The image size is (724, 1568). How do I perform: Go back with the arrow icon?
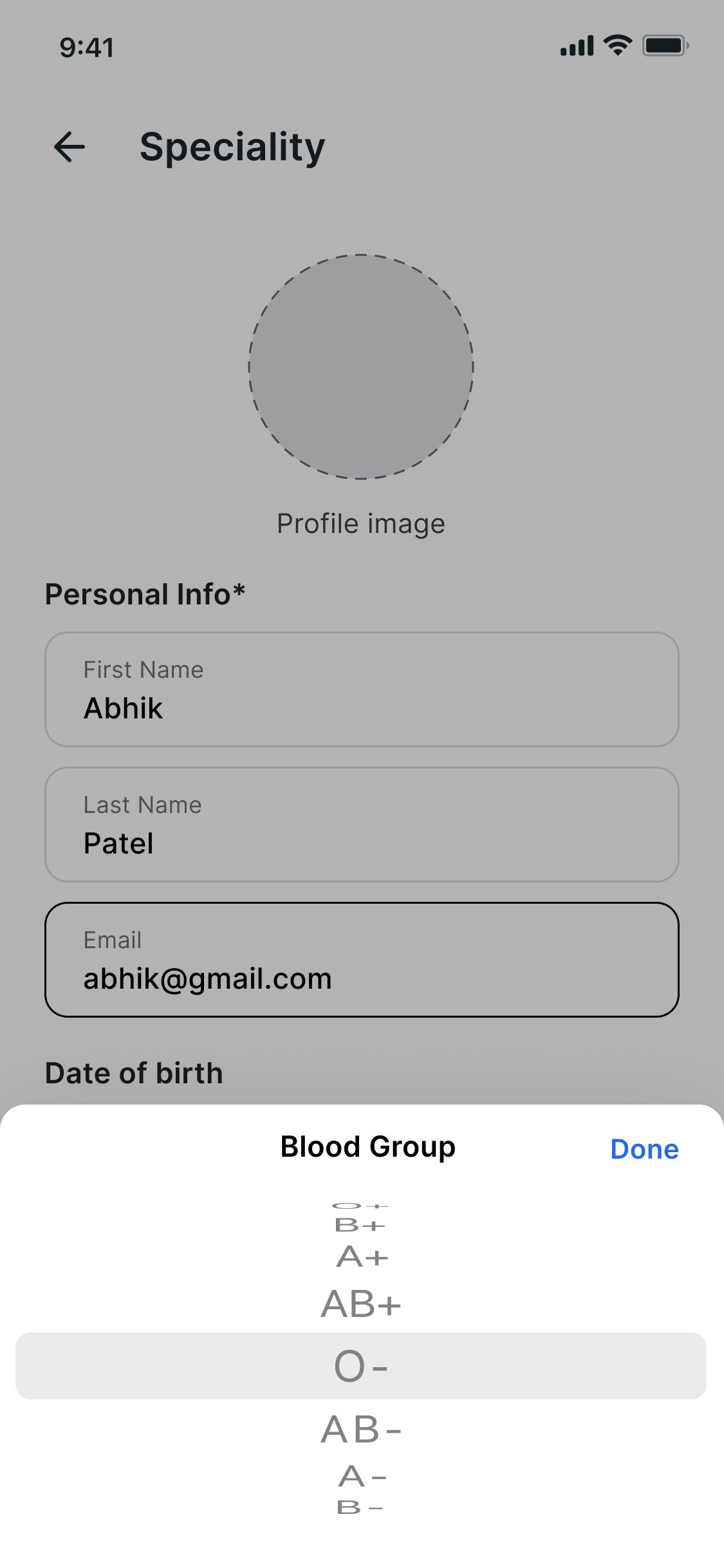point(70,146)
